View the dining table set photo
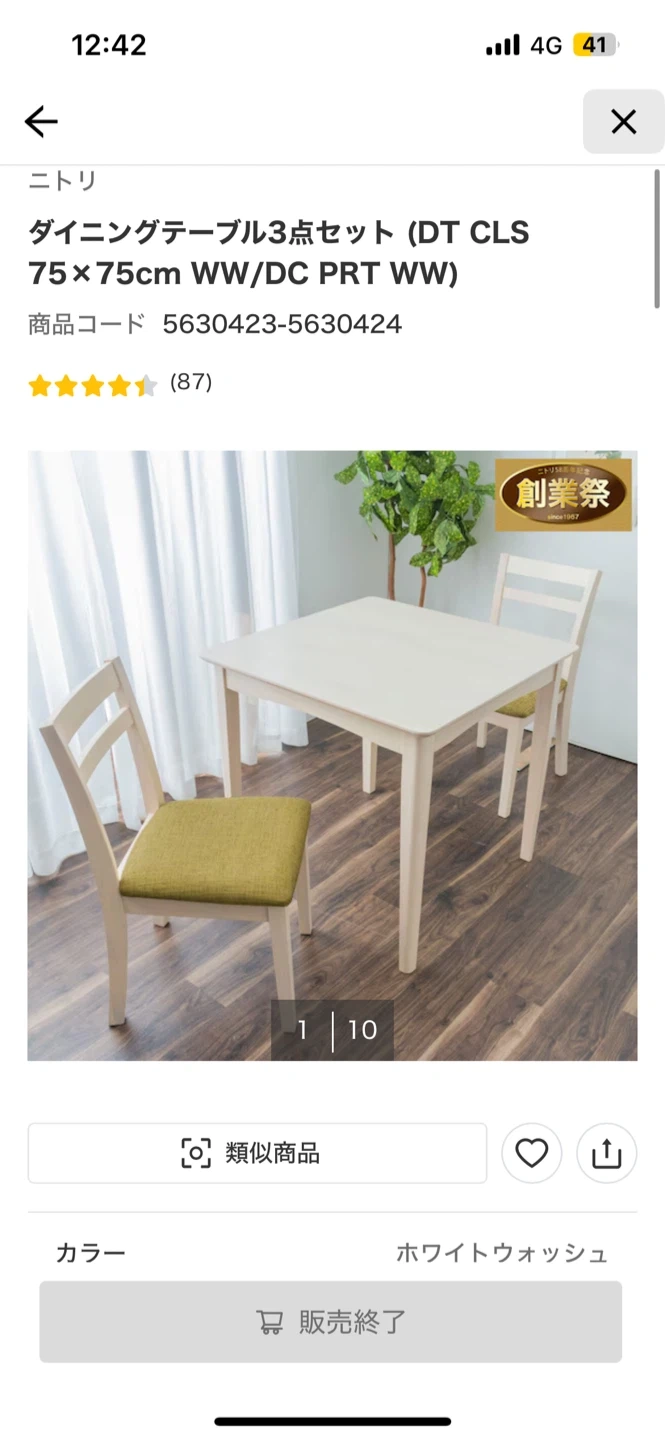 (332, 755)
